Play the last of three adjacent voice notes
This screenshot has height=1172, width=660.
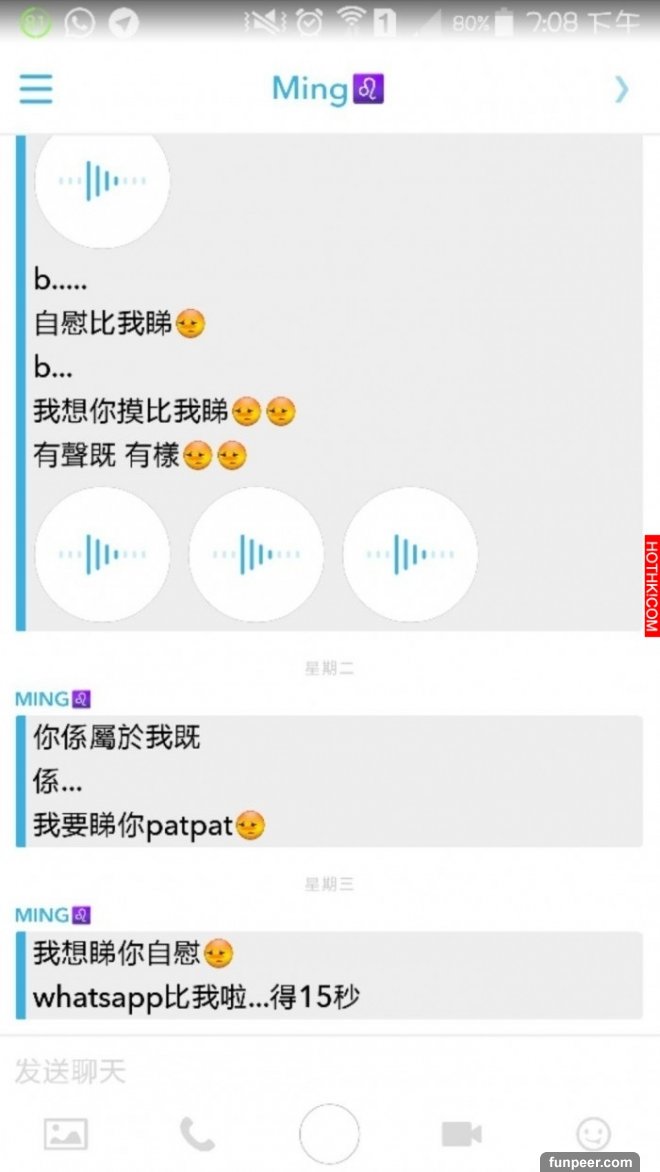coord(410,554)
